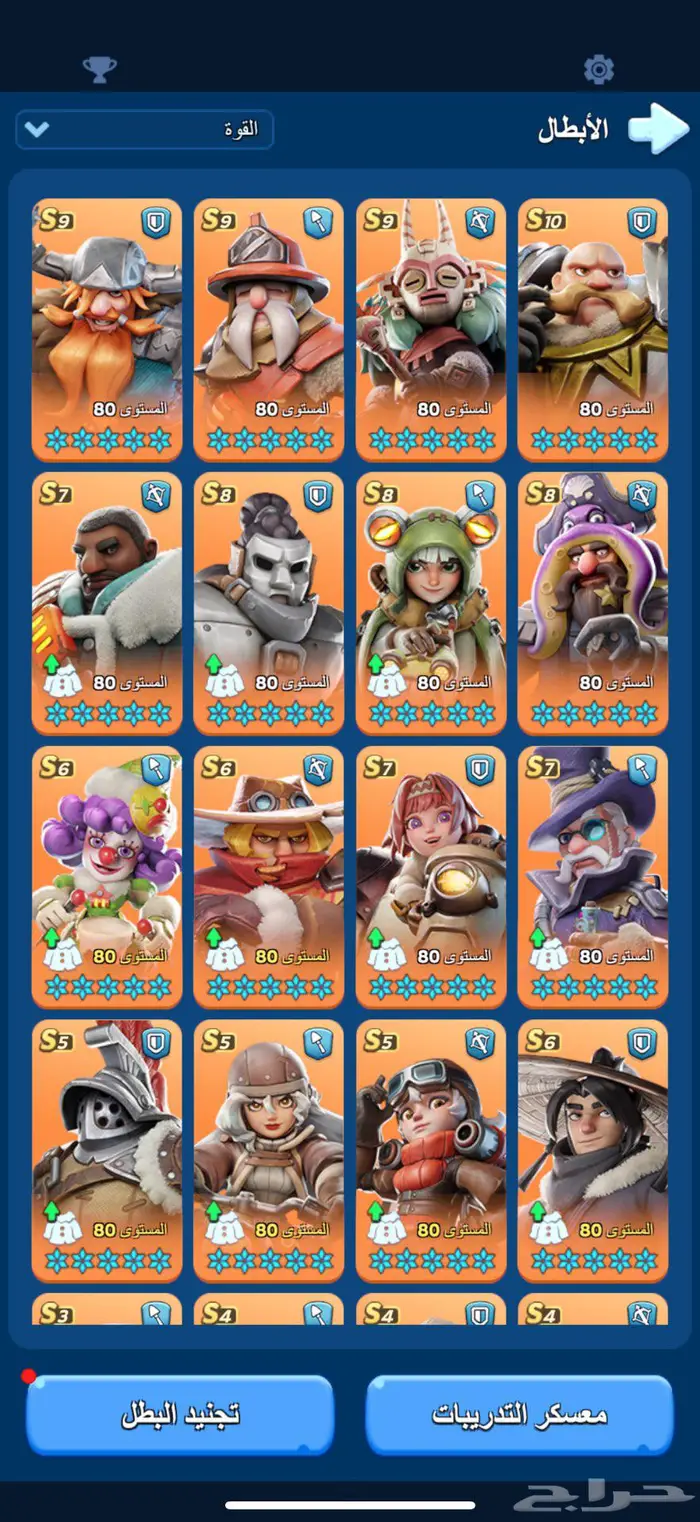Tap the تجنيد البطل button

pyautogui.click(x=180, y=1414)
